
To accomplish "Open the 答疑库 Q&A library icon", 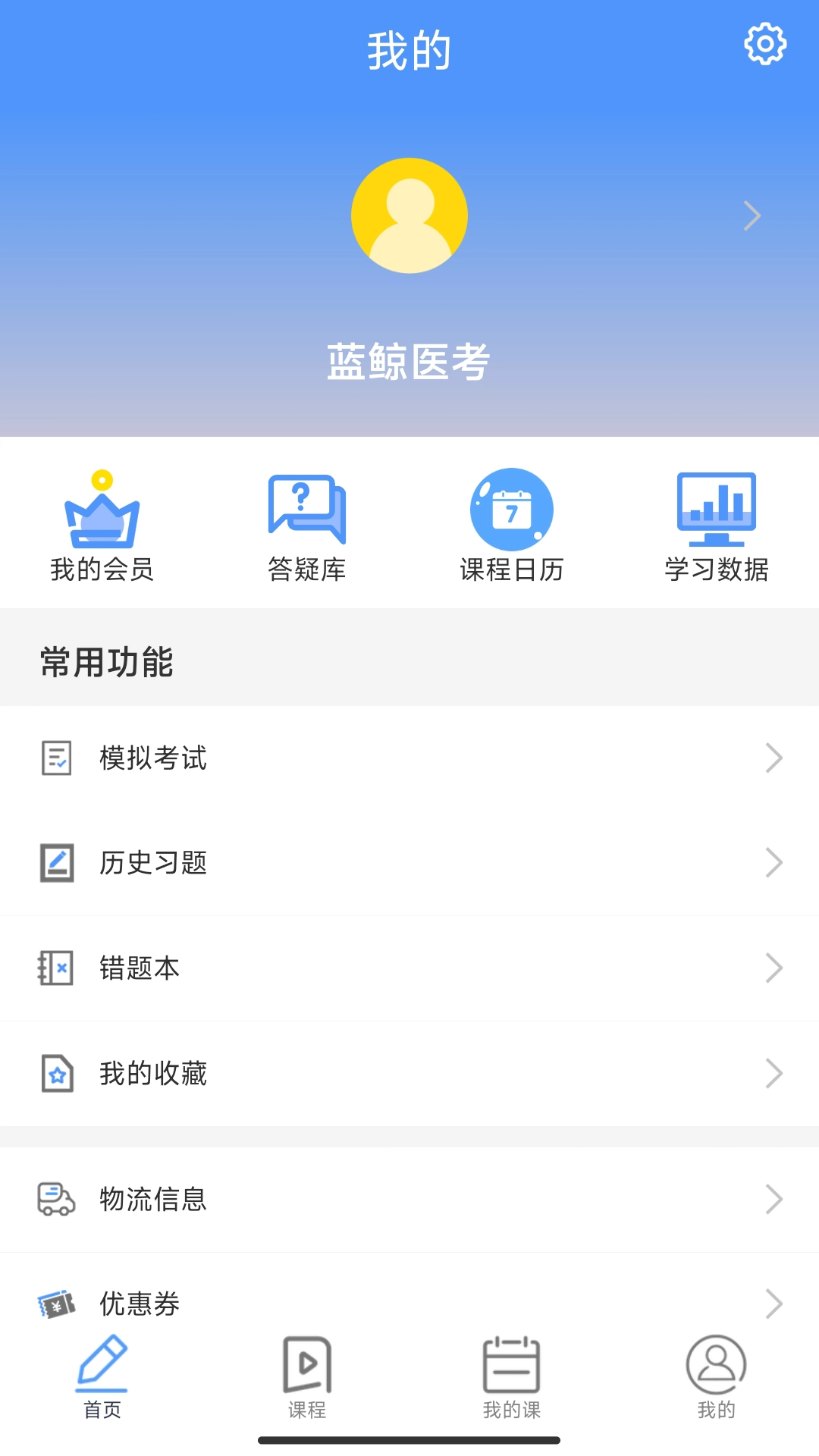I will [x=306, y=510].
